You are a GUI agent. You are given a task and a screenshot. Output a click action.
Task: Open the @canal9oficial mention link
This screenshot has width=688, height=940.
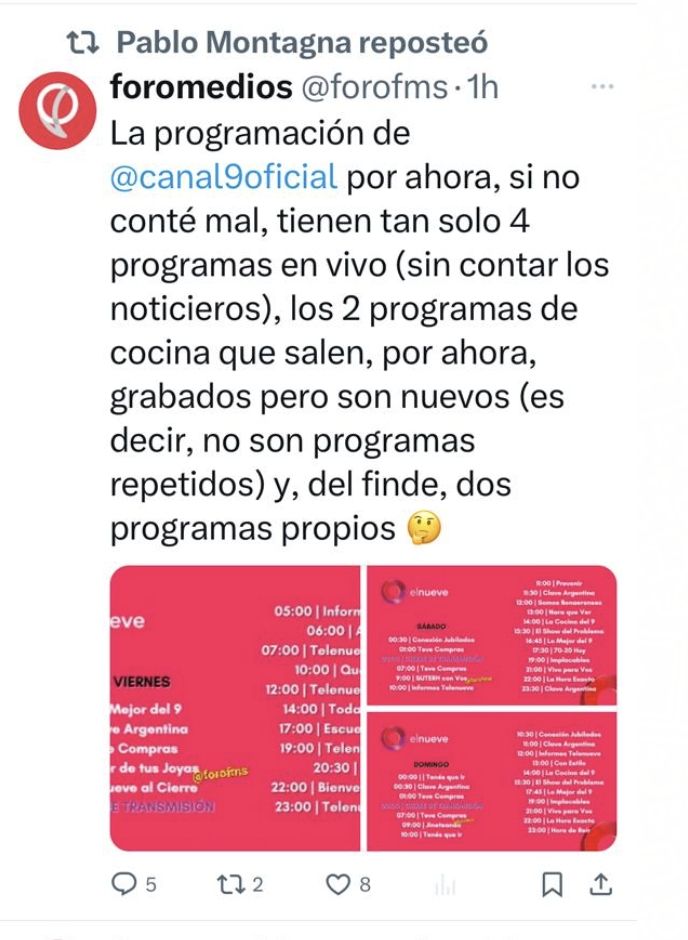pos(224,177)
